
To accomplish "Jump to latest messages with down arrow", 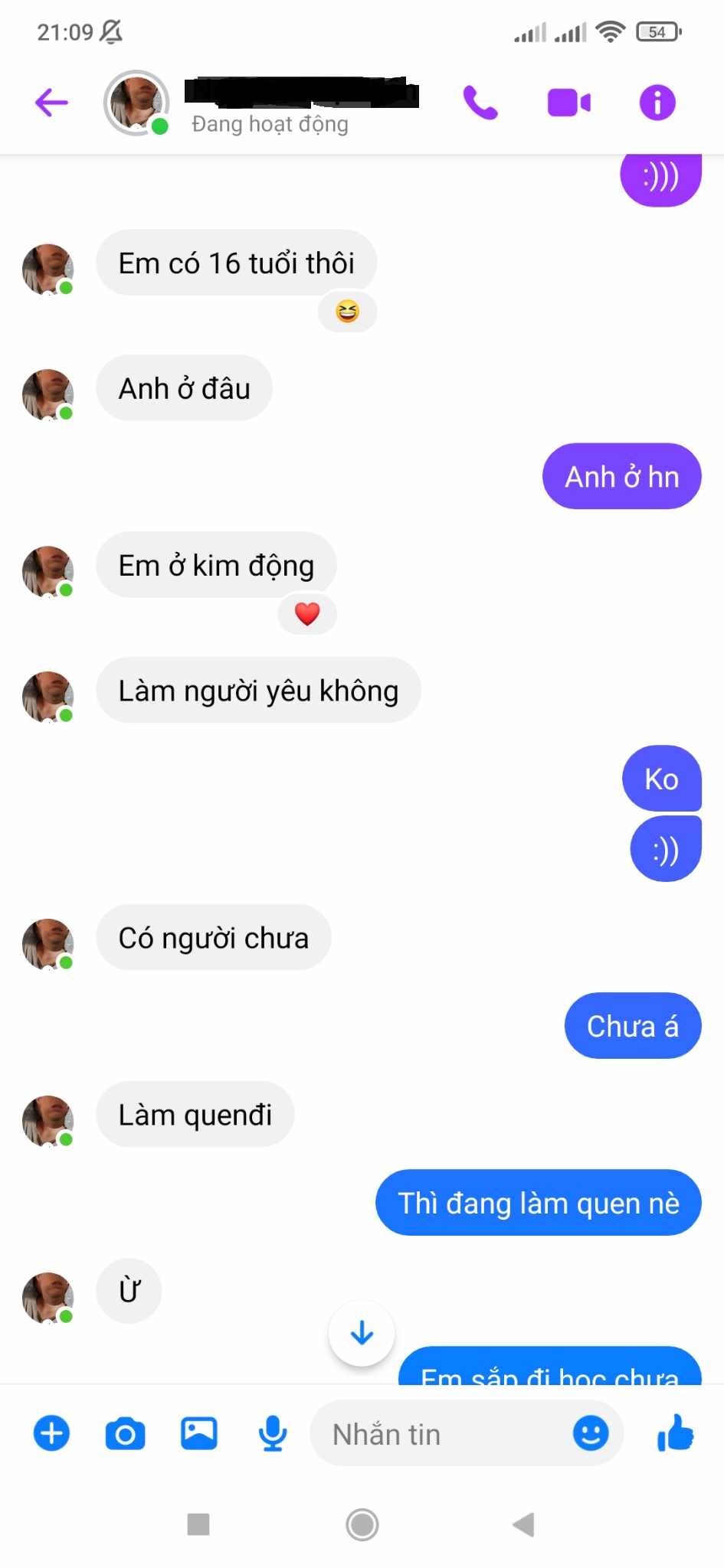I will tap(362, 1333).
